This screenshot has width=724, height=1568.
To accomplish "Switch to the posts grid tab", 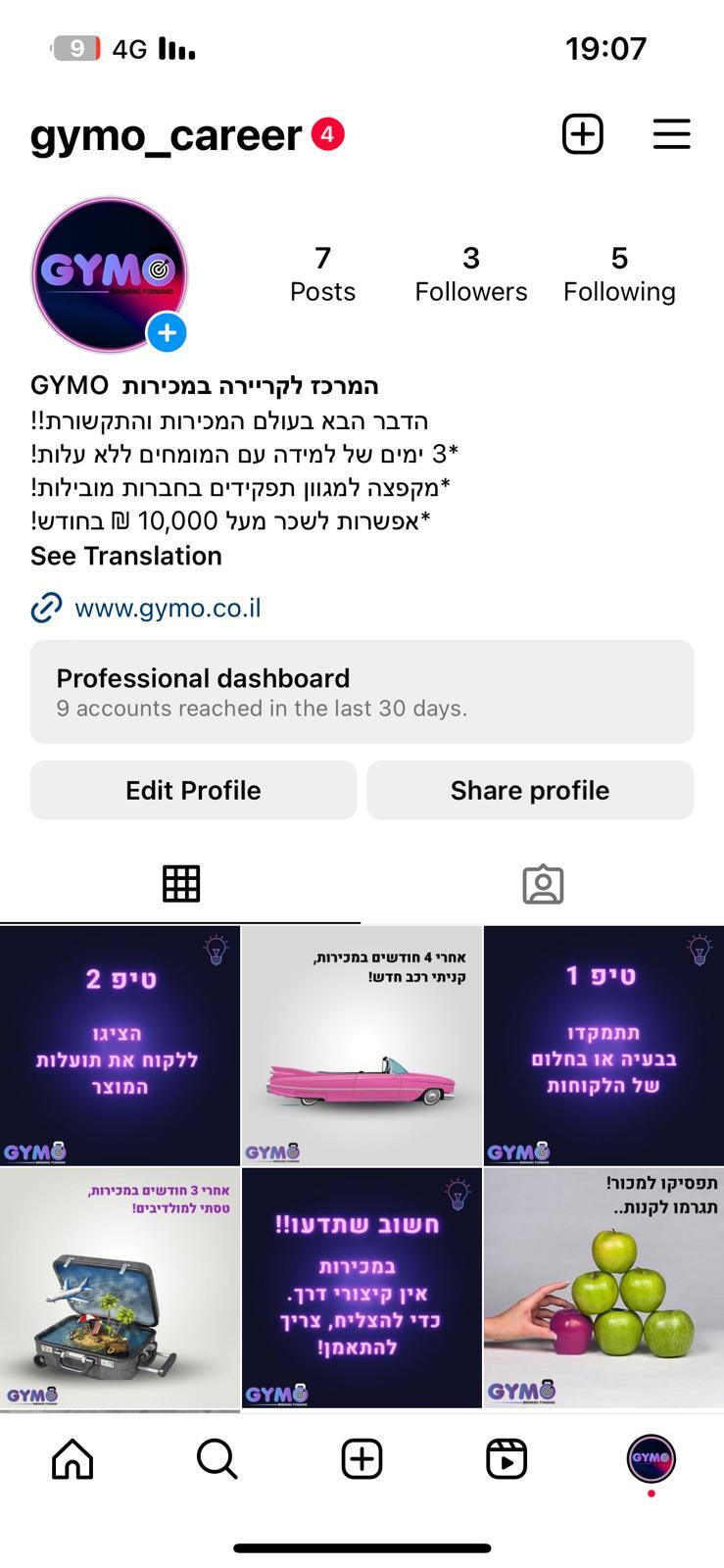I will [180, 883].
